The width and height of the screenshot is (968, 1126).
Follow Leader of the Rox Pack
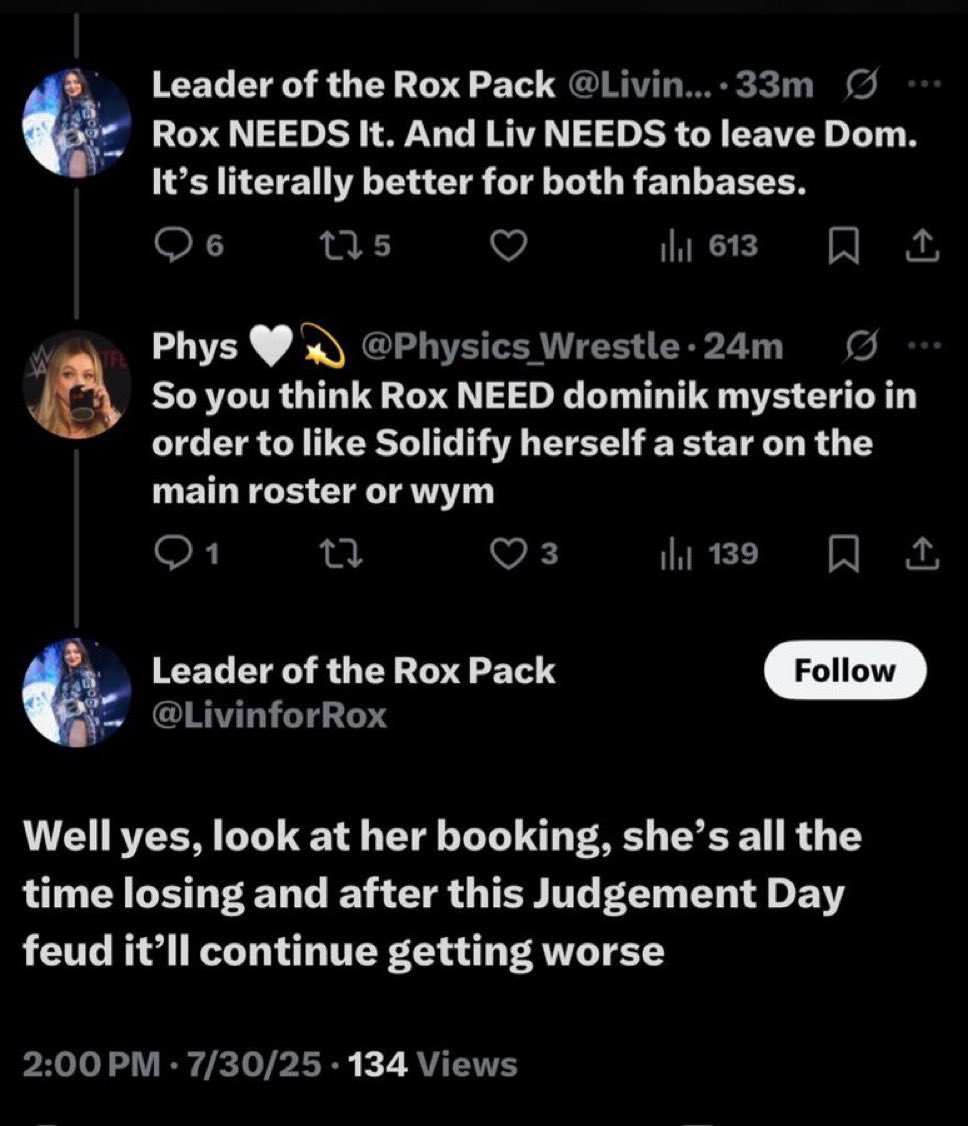[x=844, y=670]
